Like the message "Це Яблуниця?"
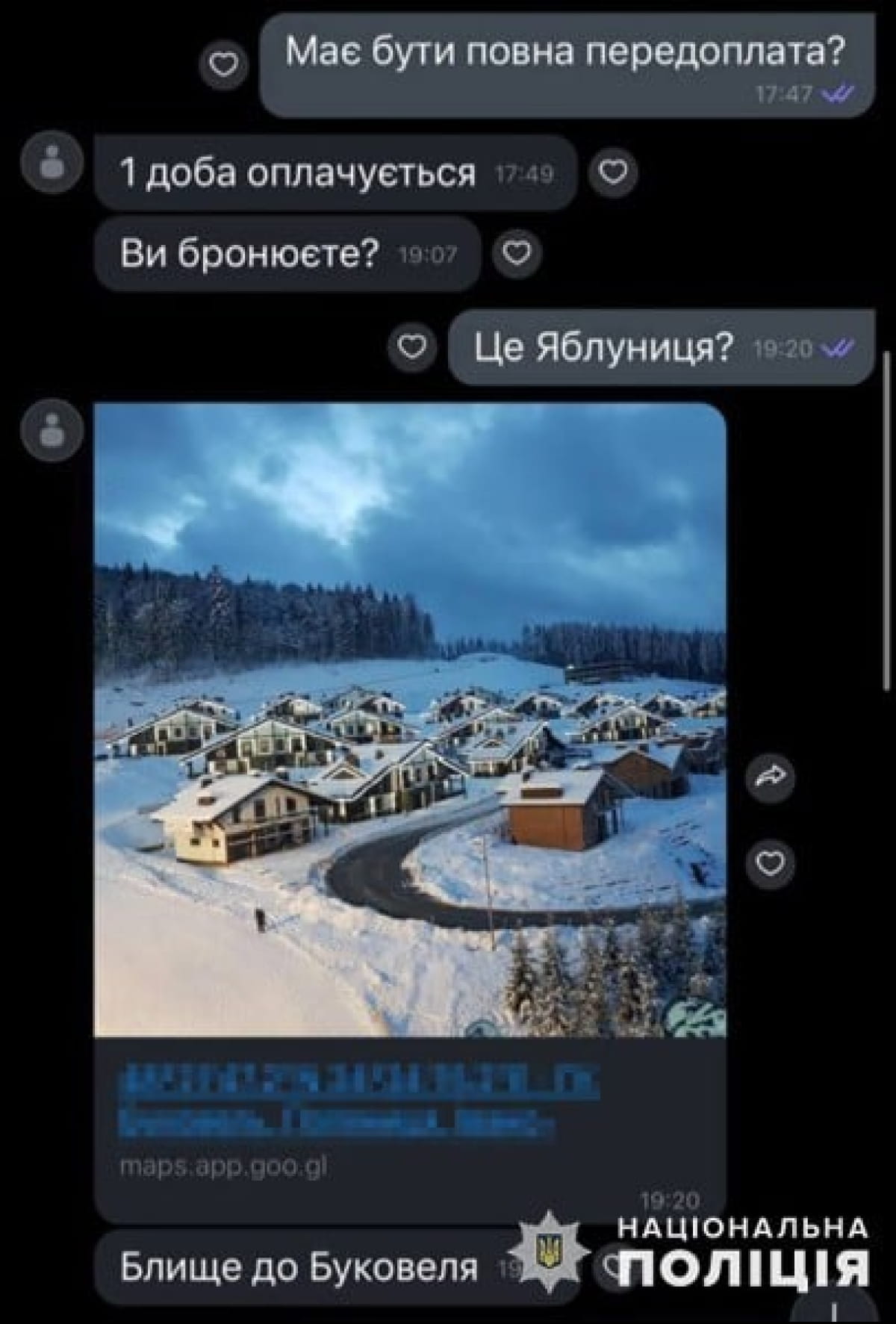Viewport: 896px width, 1324px height. (412, 346)
